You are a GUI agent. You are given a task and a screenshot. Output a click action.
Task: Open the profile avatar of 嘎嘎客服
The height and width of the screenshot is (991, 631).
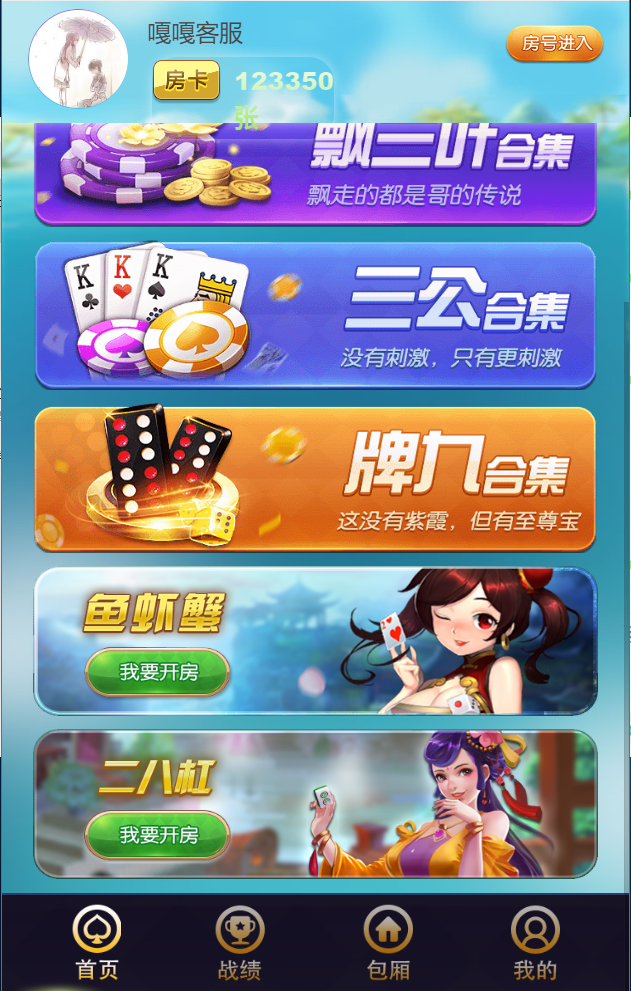(78, 59)
